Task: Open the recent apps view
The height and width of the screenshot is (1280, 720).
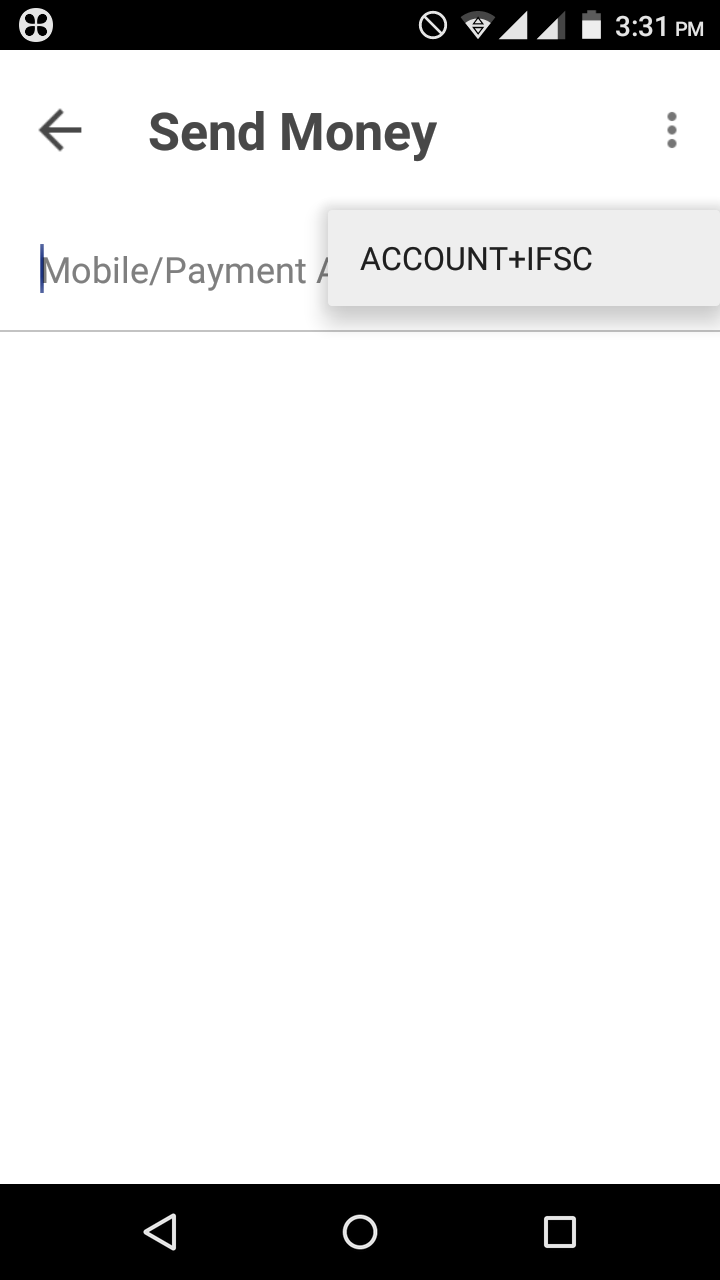Action: tap(559, 1232)
